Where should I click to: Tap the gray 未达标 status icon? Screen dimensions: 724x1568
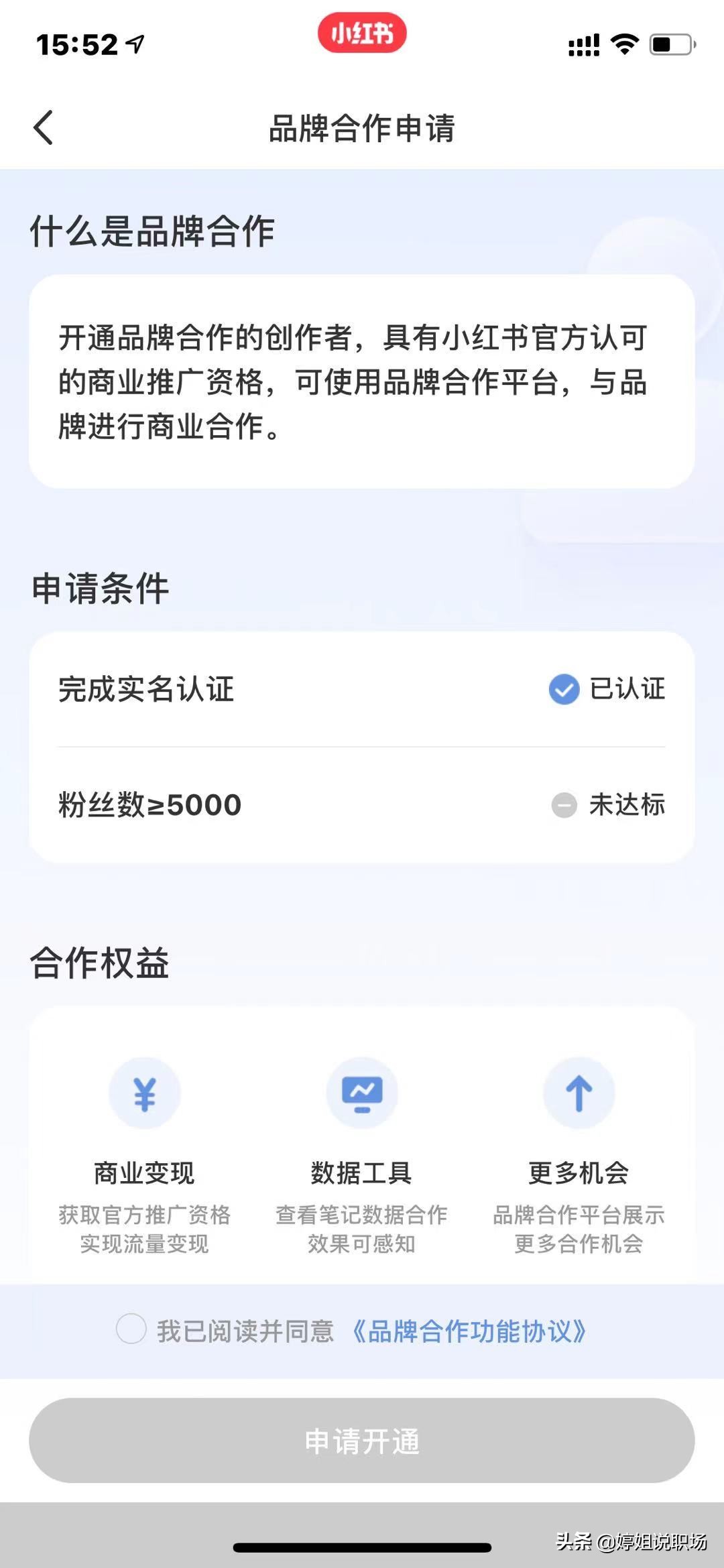click(563, 806)
